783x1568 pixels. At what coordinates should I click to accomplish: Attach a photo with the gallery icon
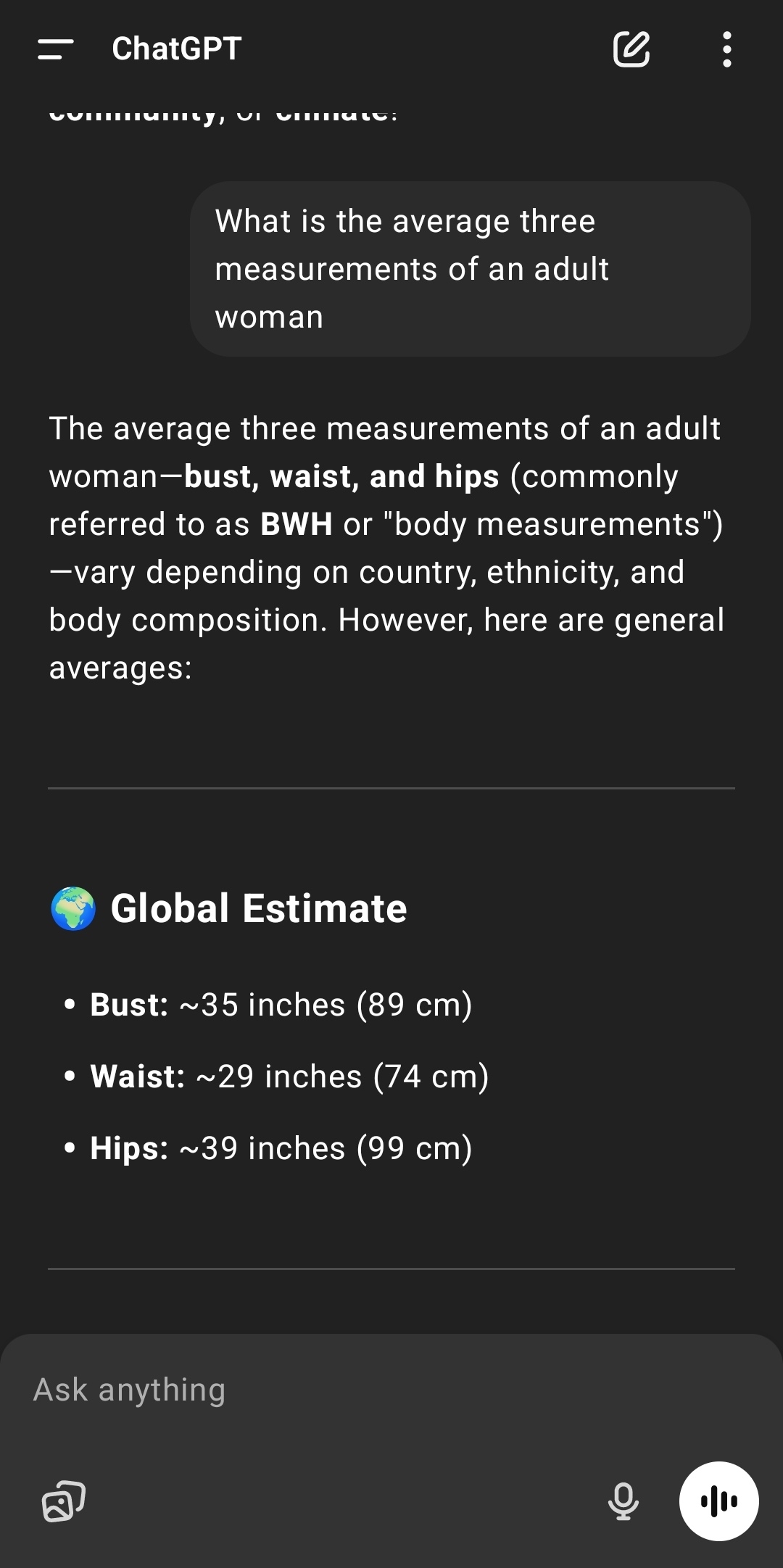[64, 1501]
